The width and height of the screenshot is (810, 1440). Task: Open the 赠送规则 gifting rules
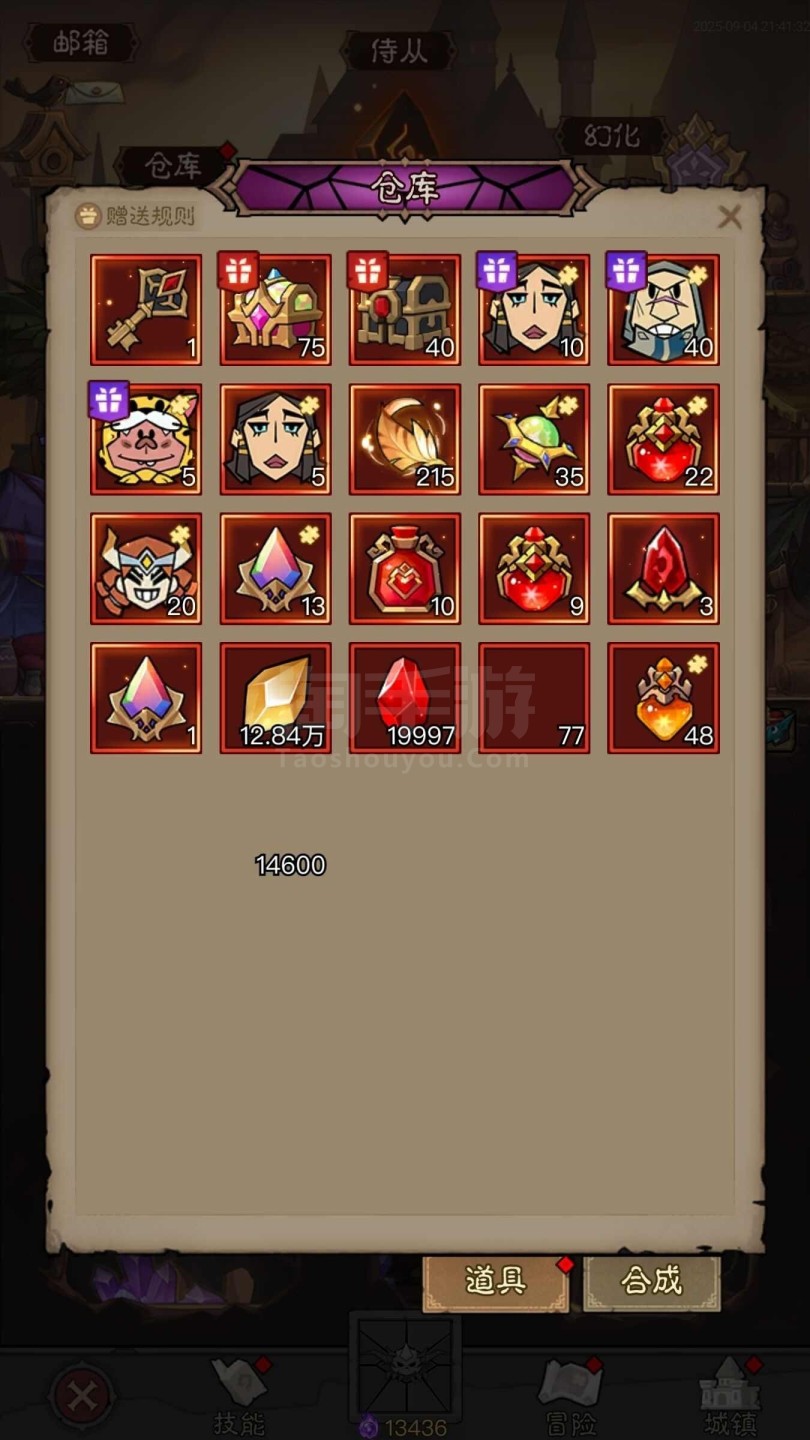pos(136,215)
